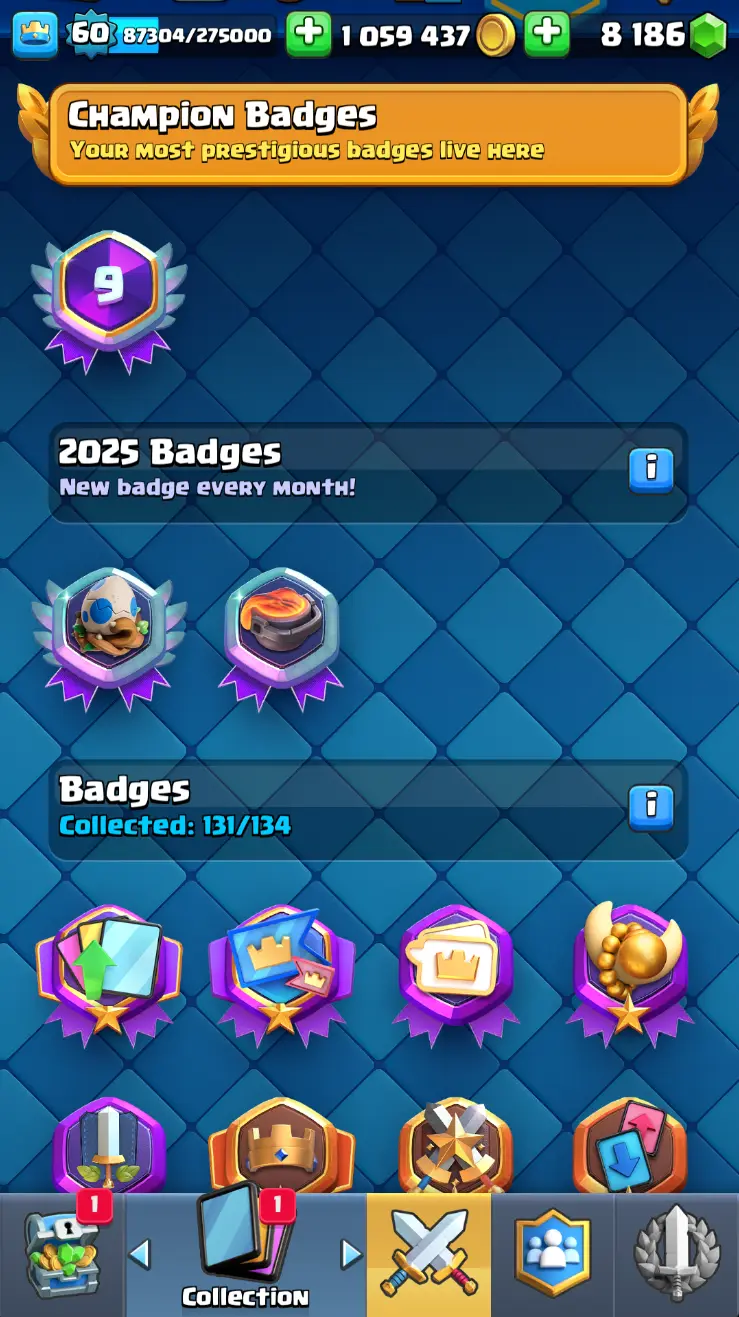
Task: Tap the plus button next to gems
Action: point(547,35)
